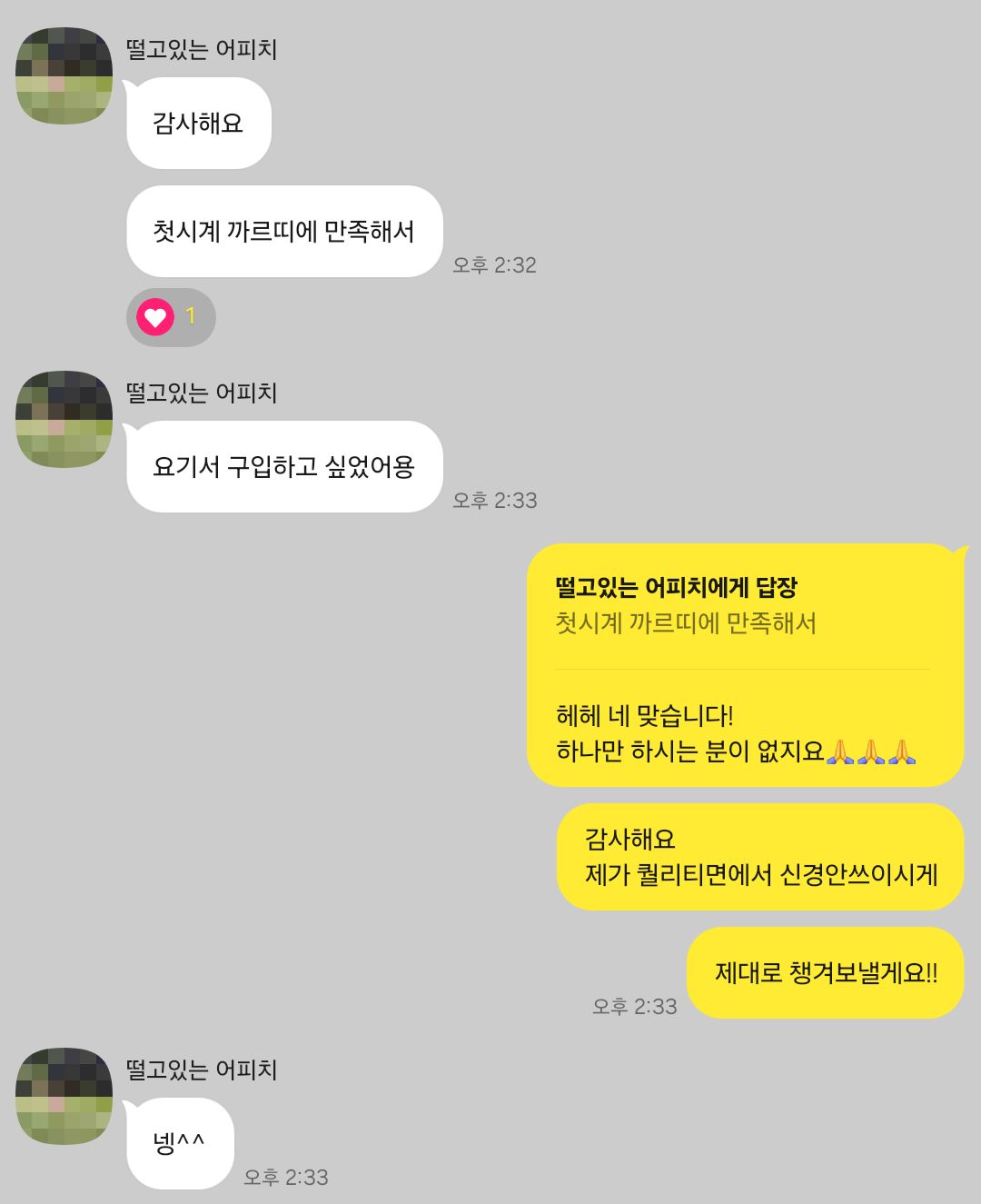Image resolution: width=981 pixels, height=1204 pixels.
Task: Open sender profile picture above the 감사해요 bubble
Action: 64,76
